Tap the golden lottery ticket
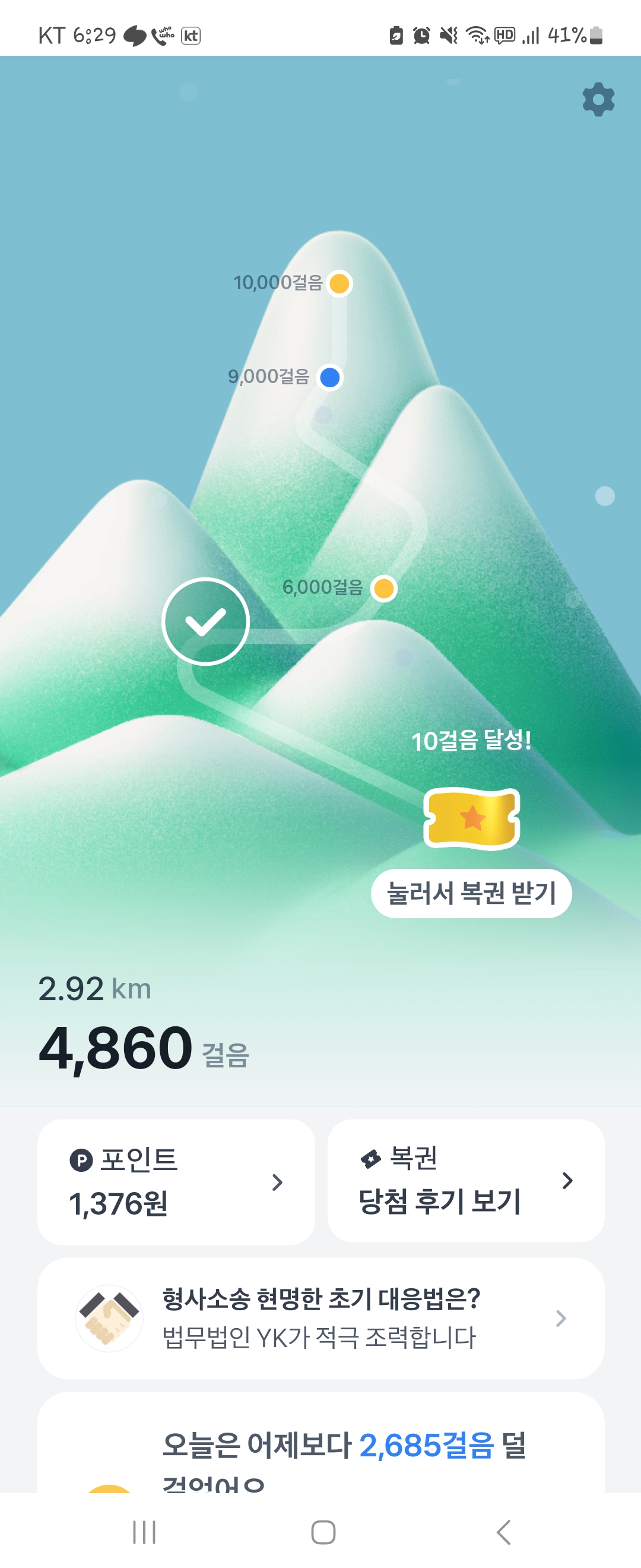This screenshot has width=641, height=1568. tap(471, 818)
